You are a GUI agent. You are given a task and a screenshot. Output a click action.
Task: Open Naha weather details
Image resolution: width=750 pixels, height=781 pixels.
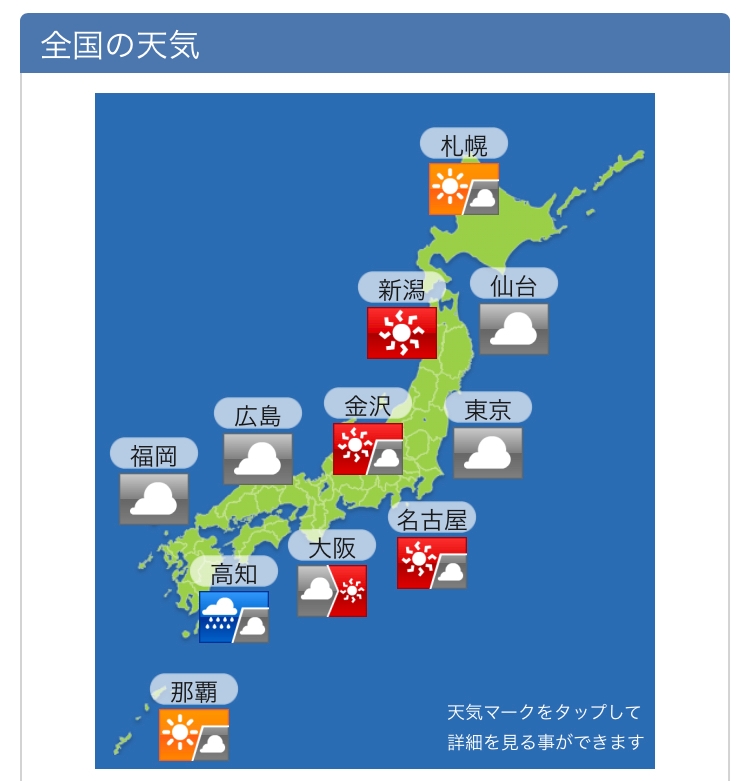click(x=194, y=735)
